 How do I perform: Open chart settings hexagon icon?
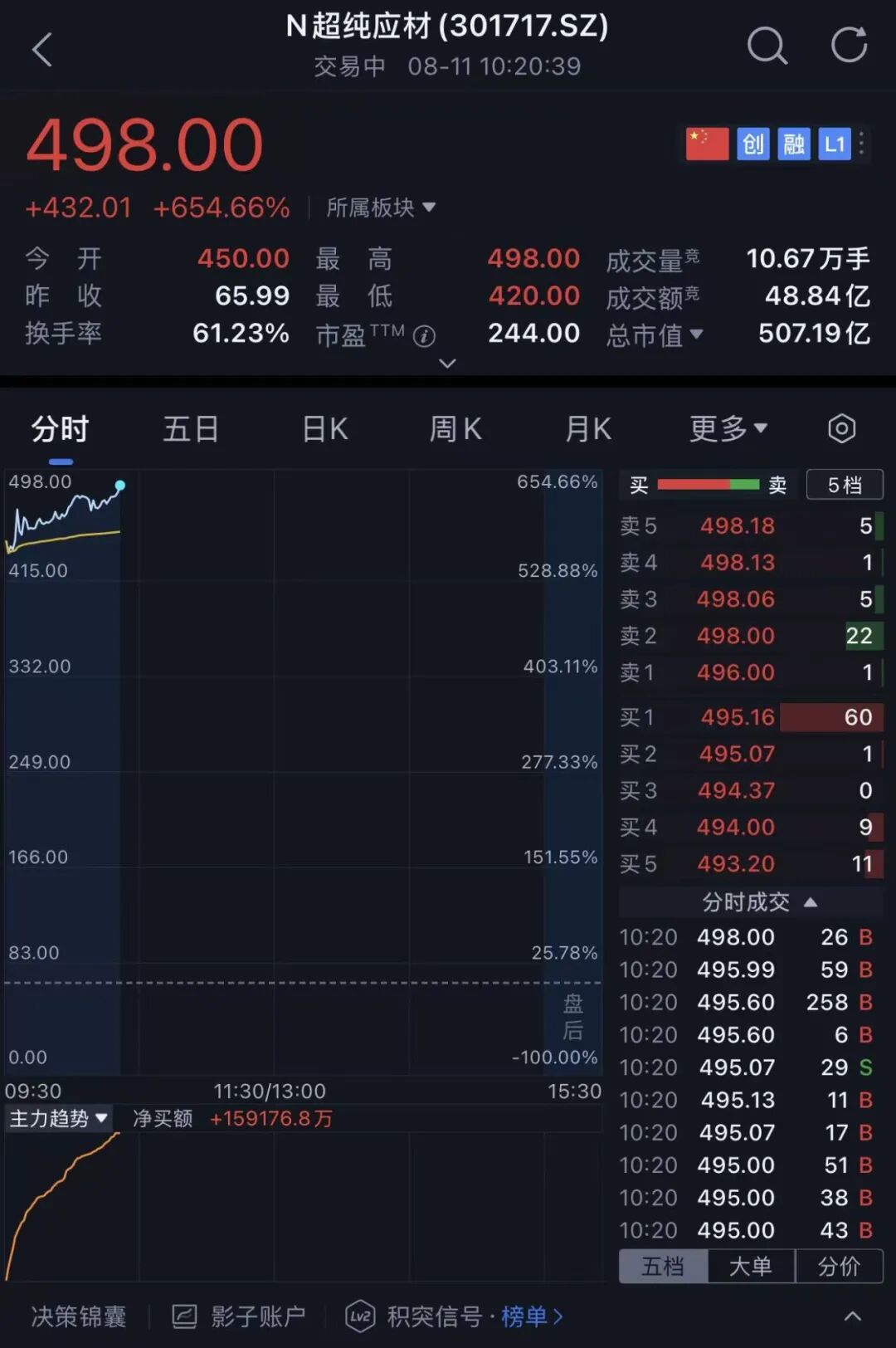click(841, 429)
